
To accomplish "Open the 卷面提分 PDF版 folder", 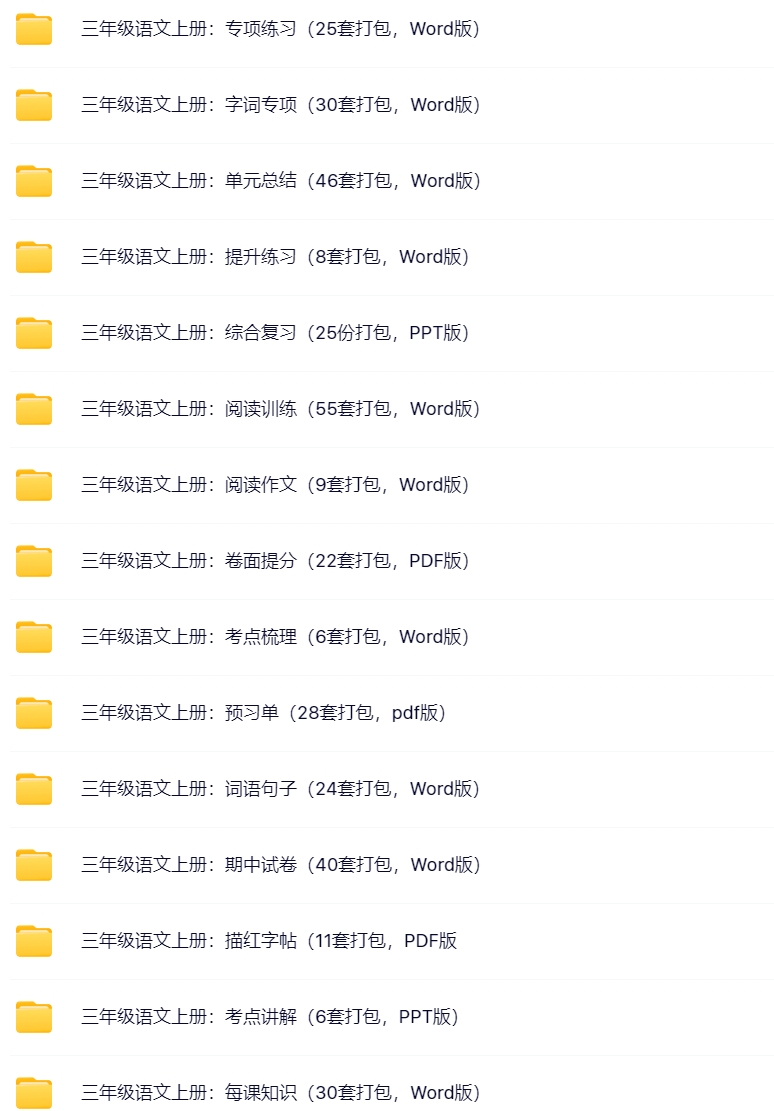I will point(275,561).
